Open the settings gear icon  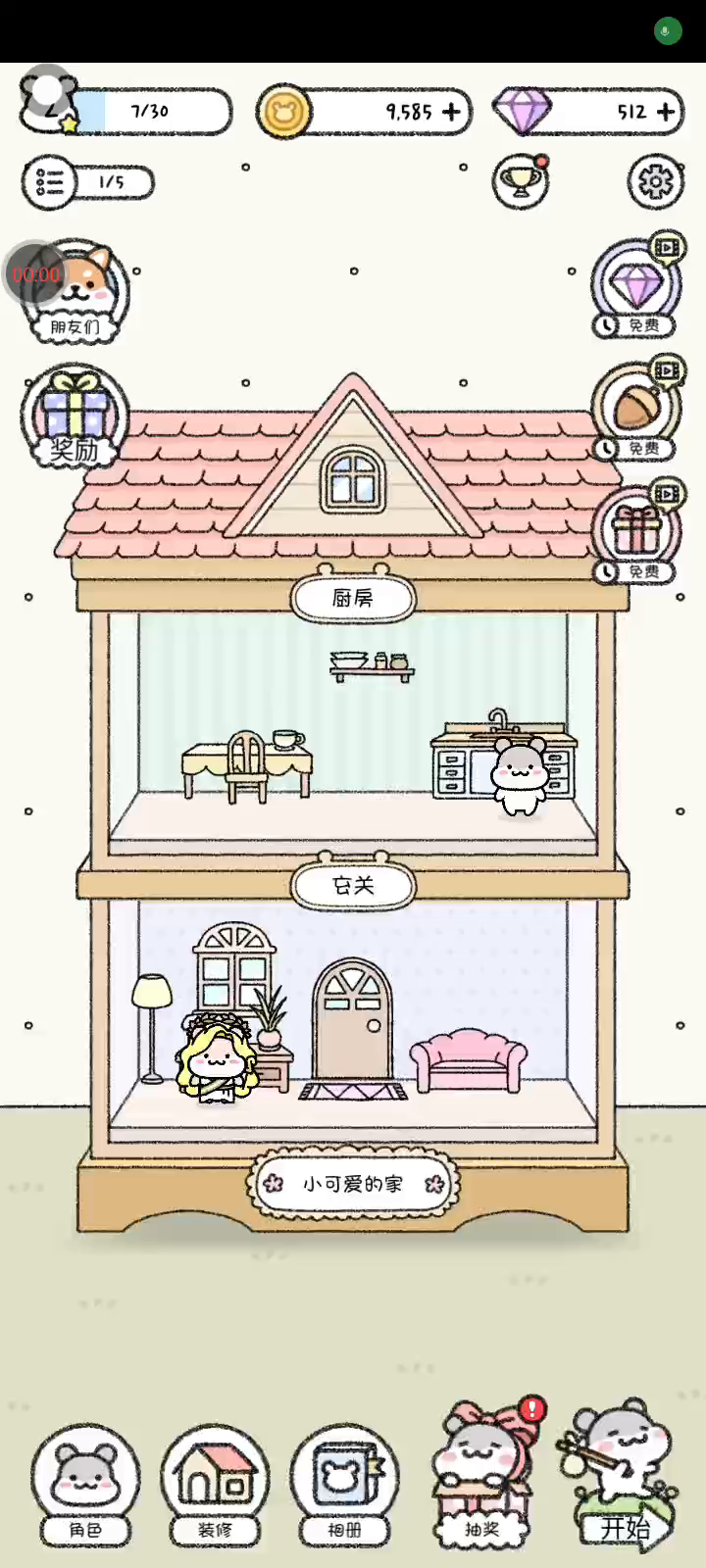(x=655, y=181)
